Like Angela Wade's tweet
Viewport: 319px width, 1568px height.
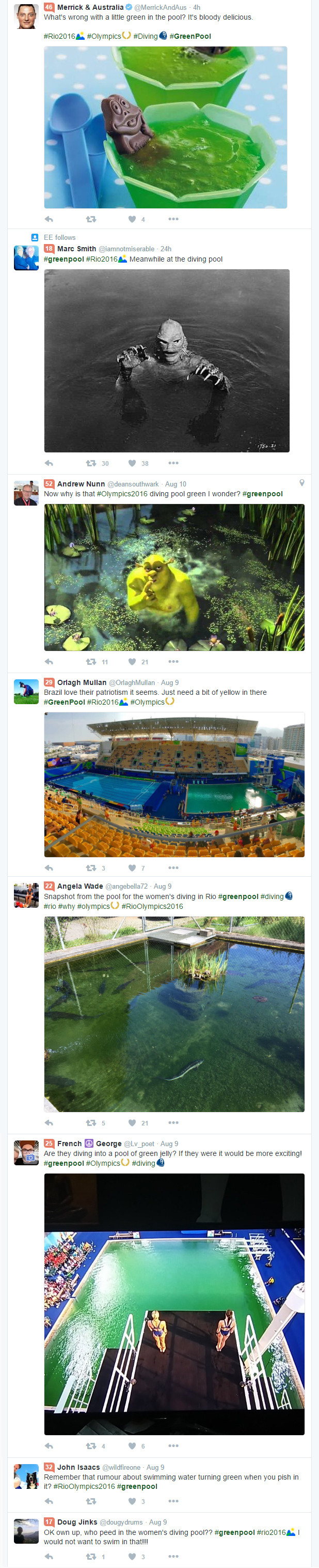(132, 1123)
